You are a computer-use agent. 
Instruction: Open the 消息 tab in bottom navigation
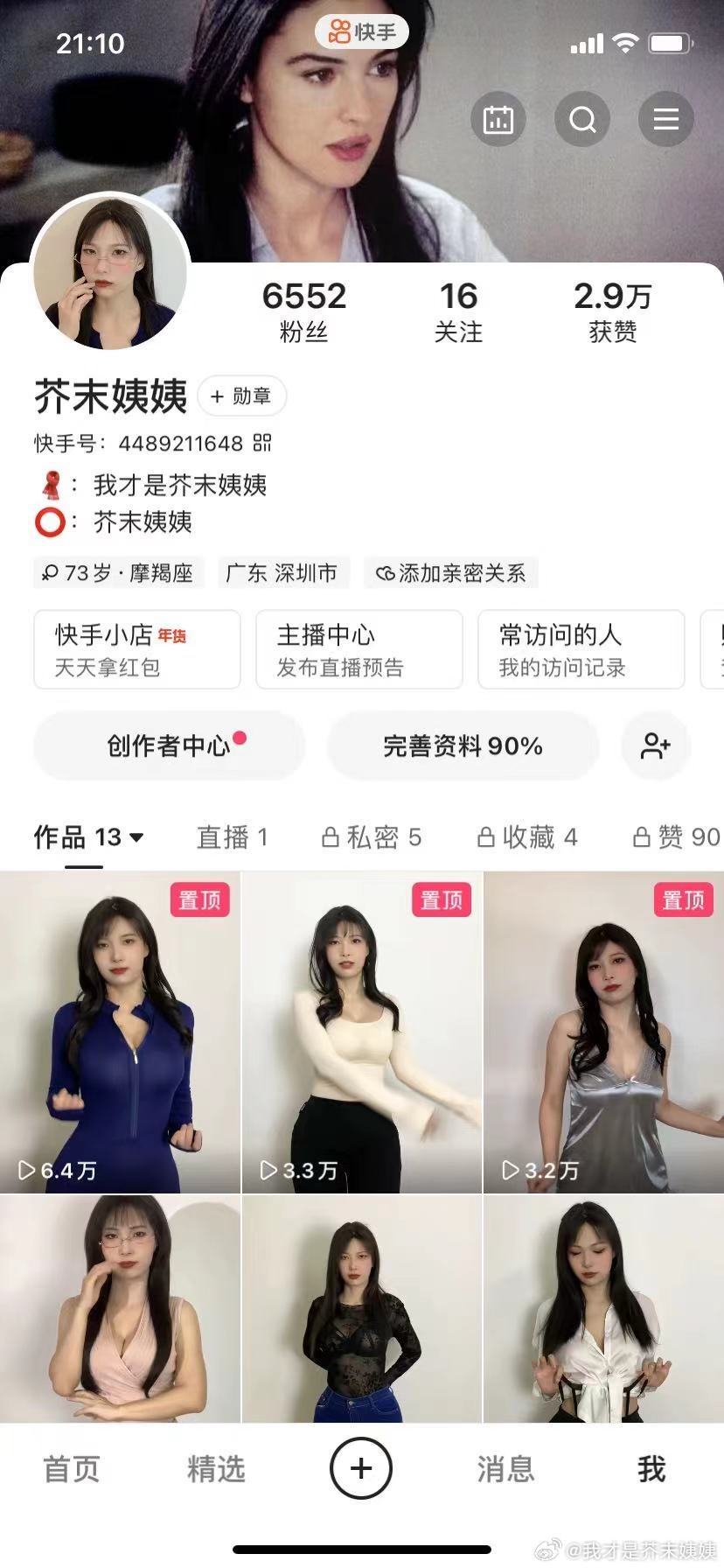coord(505,1469)
